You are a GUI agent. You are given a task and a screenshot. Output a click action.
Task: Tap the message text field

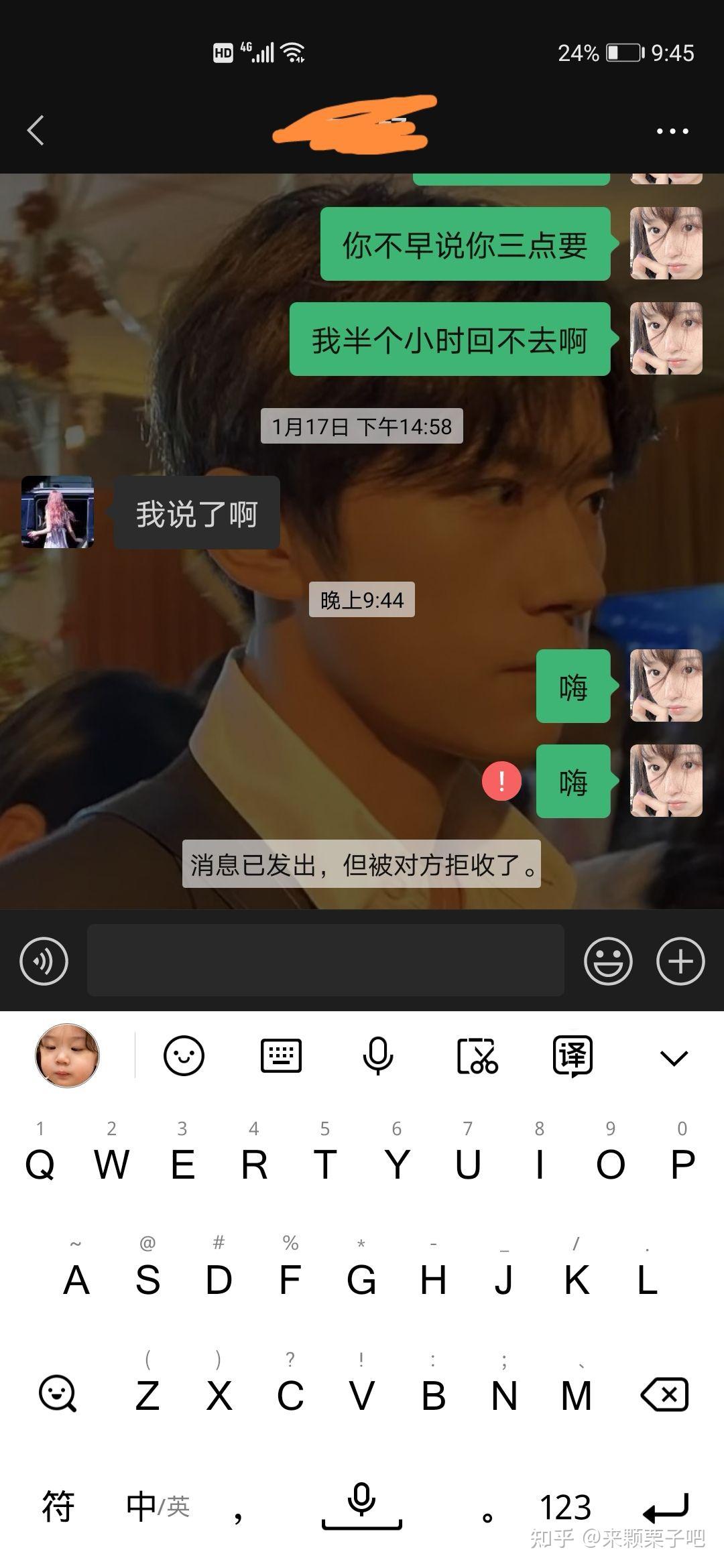(x=325, y=960)
